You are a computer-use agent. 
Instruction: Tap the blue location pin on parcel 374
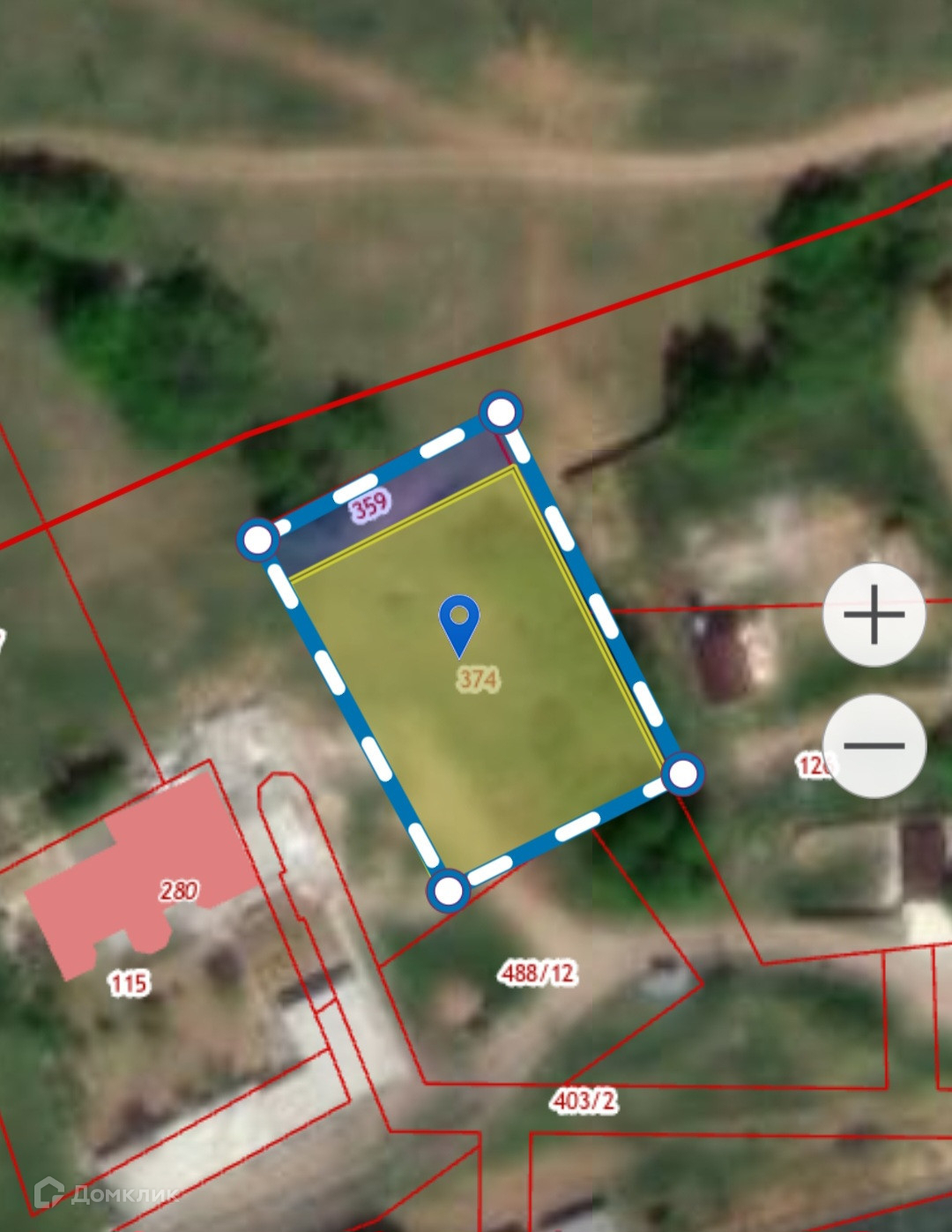pos(459,623)
